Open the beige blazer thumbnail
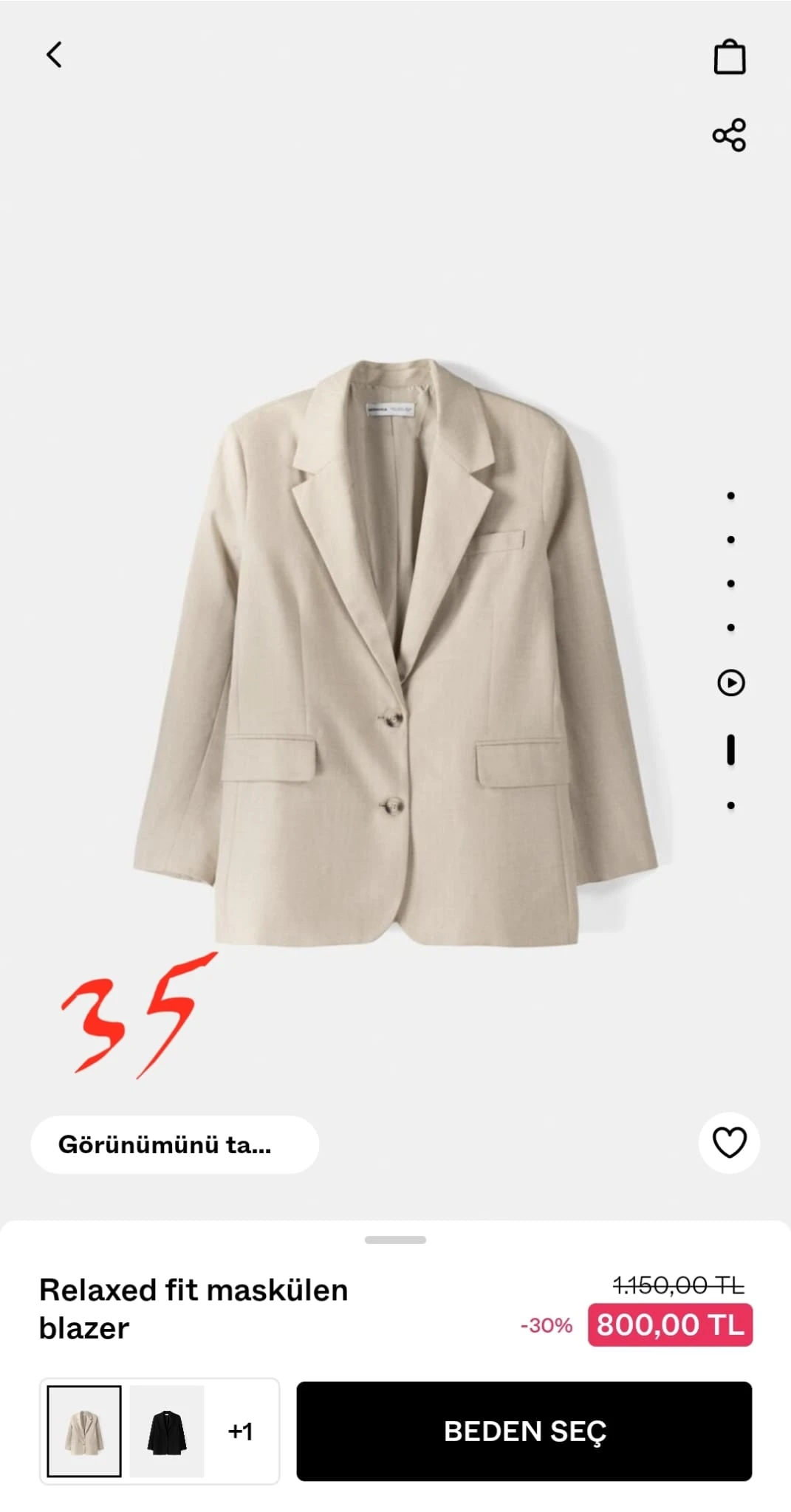This screenshot has width=791, height=1512. pos(83,1431)
